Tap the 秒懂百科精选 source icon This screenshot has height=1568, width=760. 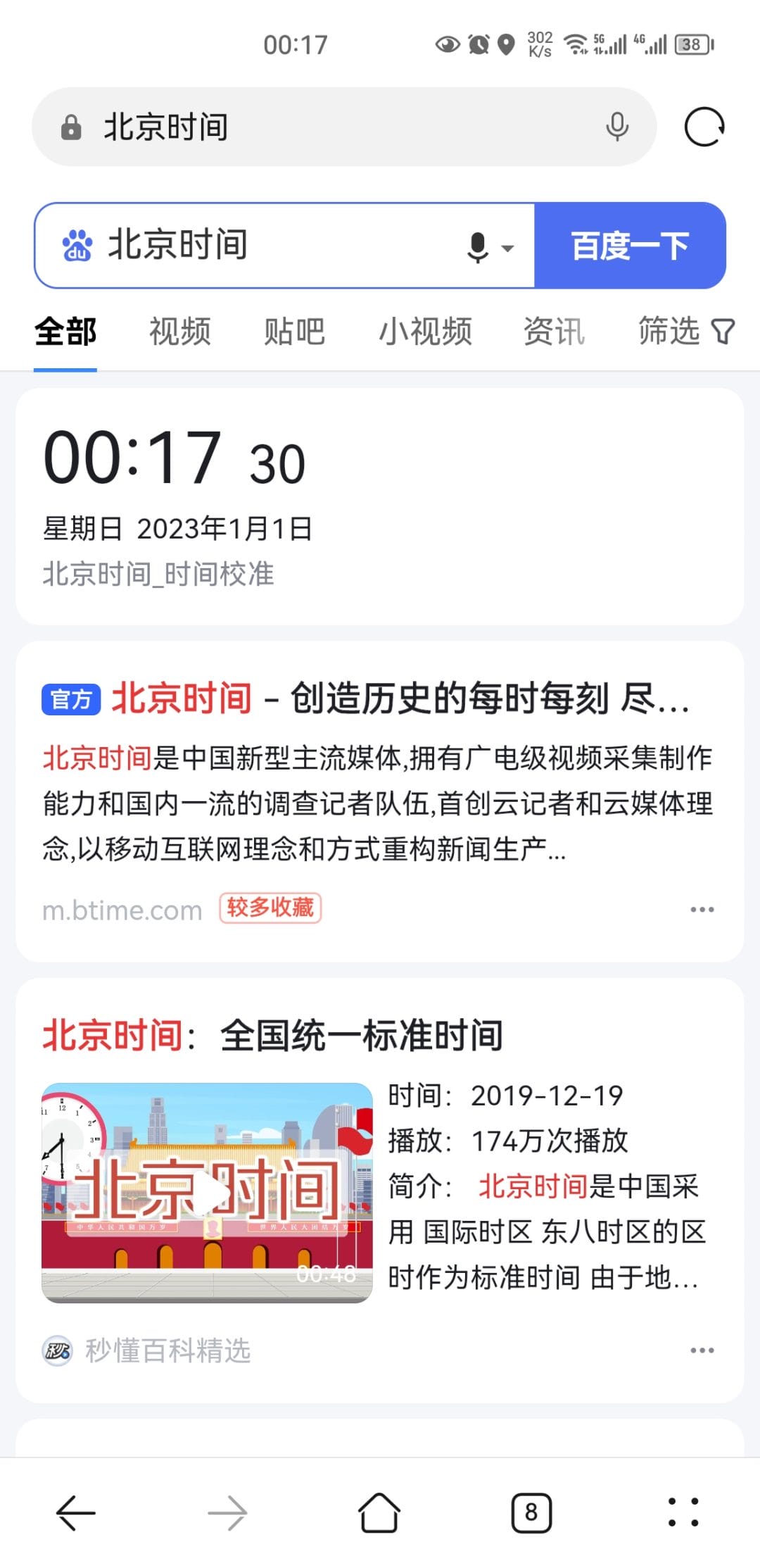click(58, 1348)
